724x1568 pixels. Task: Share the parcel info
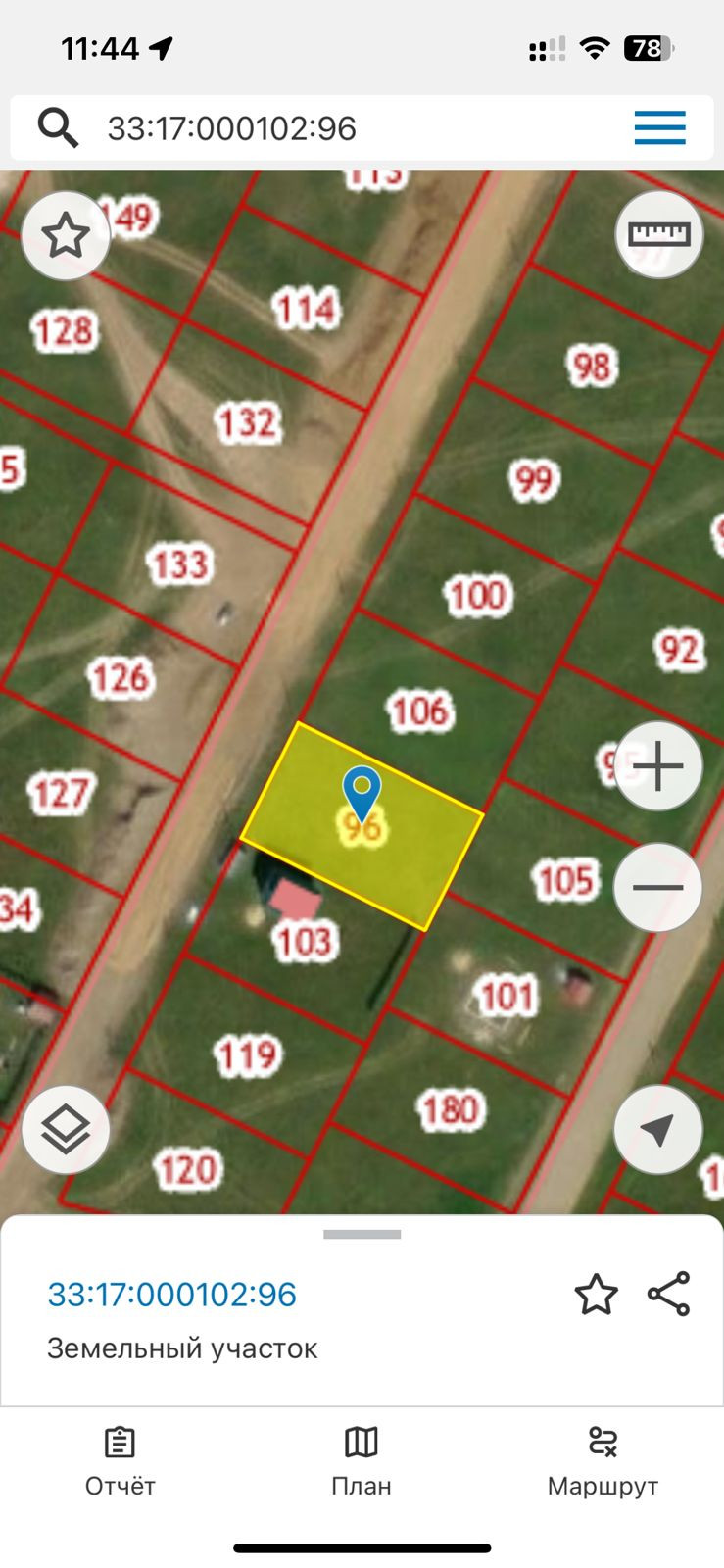click(669, 1295)
